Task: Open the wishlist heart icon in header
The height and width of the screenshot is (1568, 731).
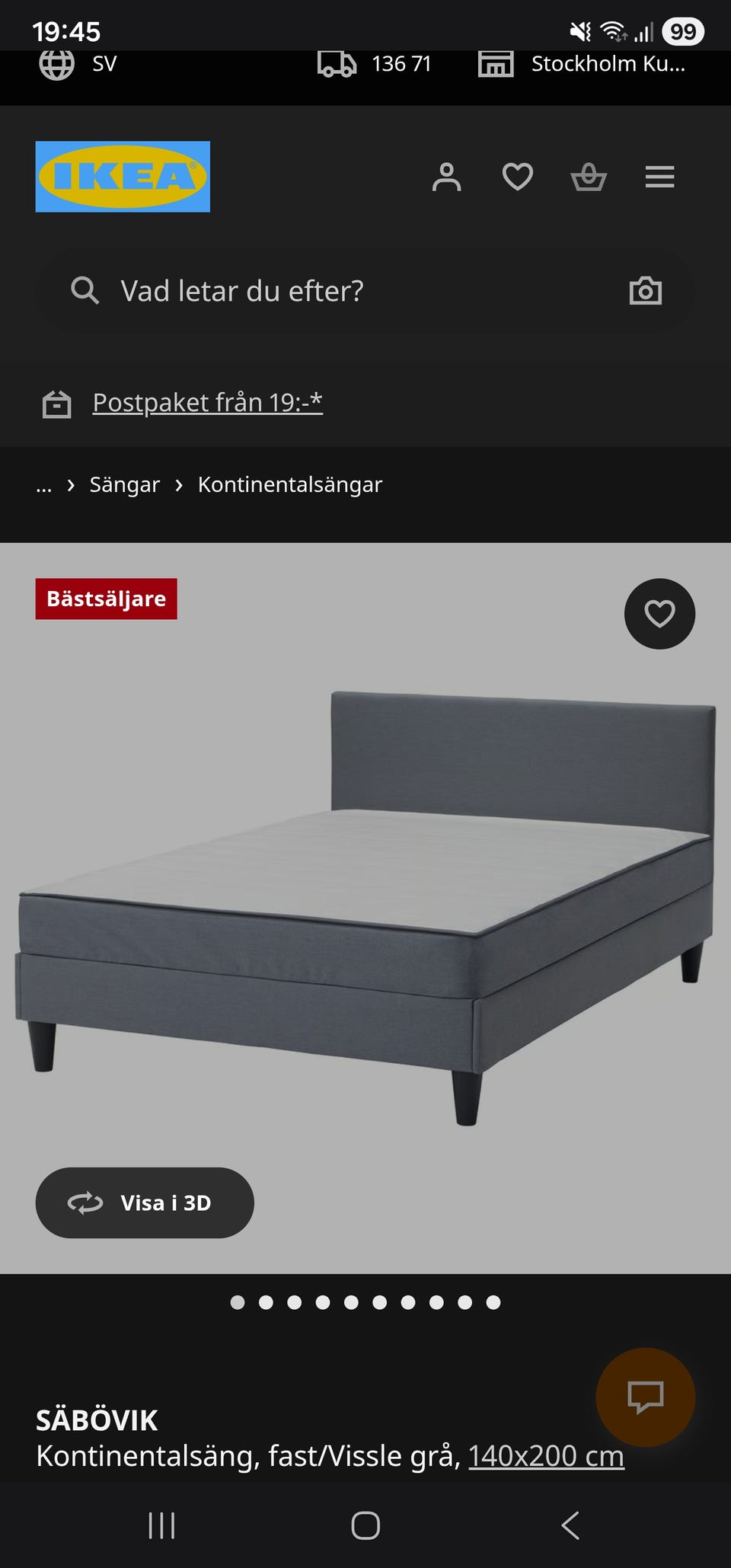Action: point(517,177)
